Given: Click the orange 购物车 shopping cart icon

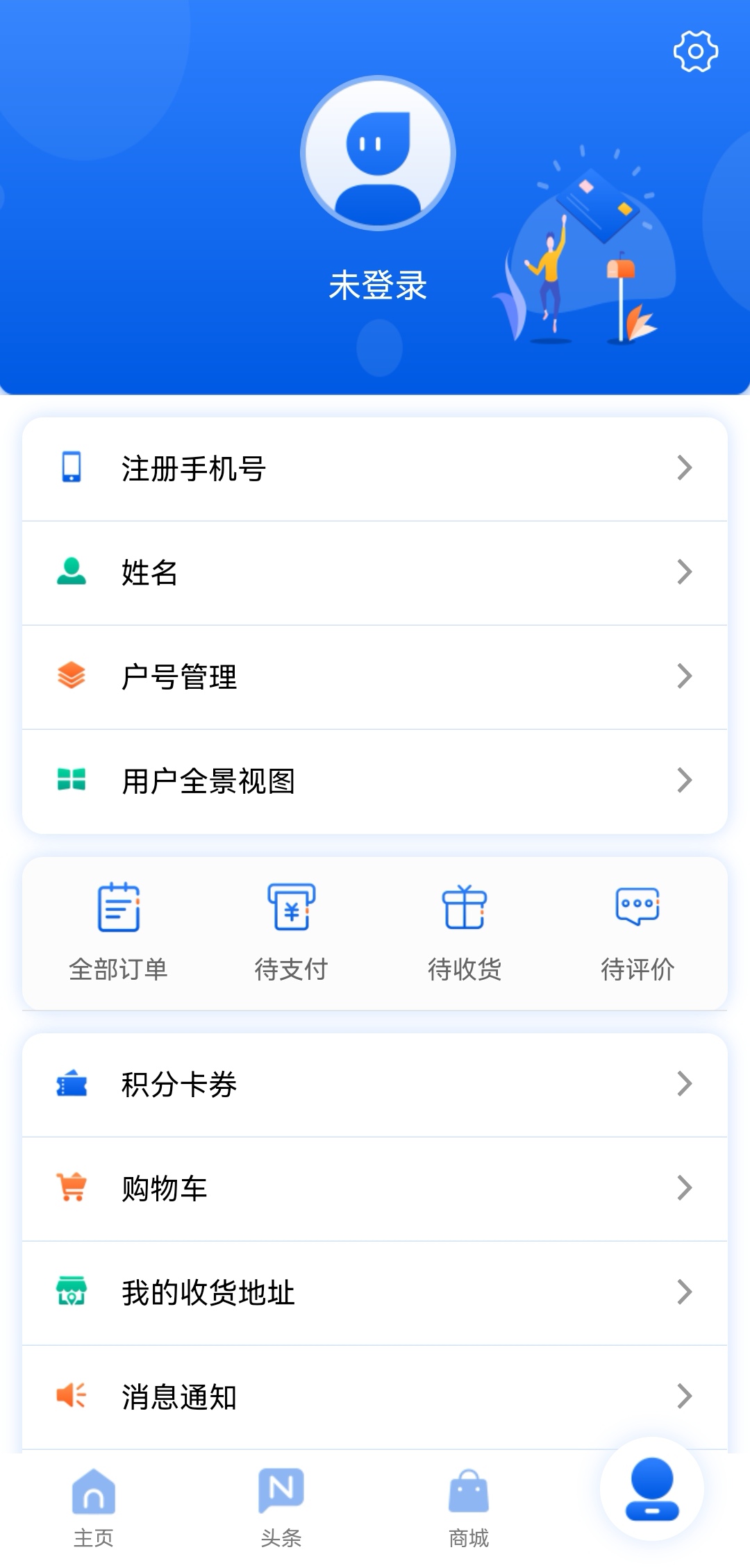Looking at the screenshot, I should (72, 1187).
